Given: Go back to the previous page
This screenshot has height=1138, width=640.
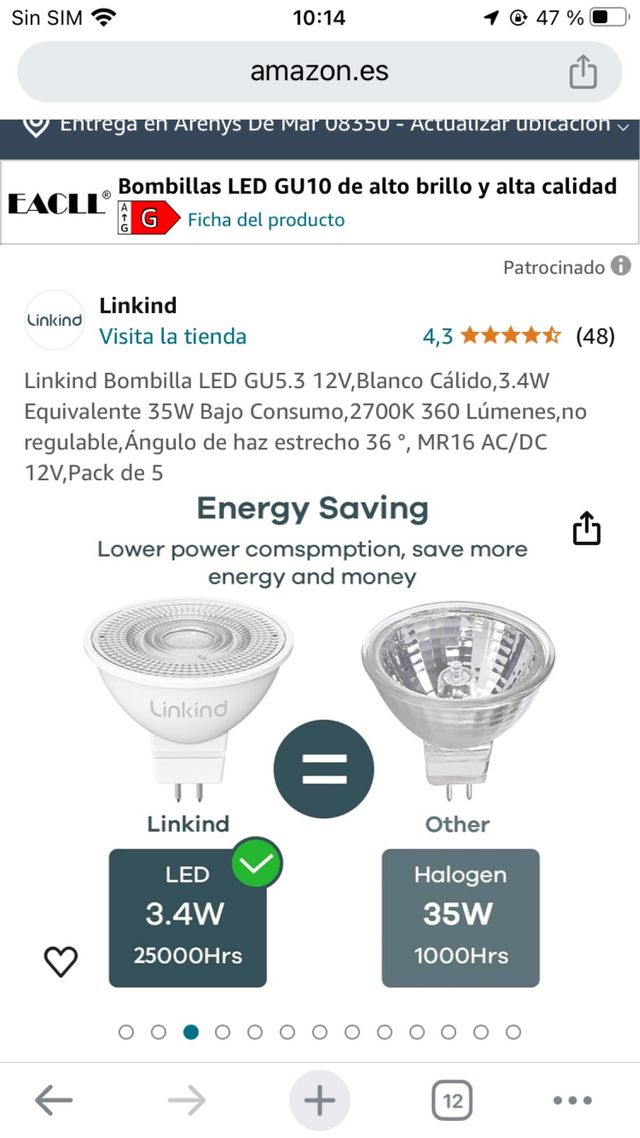Looking at the screenshot, I should click(53, 1101).
